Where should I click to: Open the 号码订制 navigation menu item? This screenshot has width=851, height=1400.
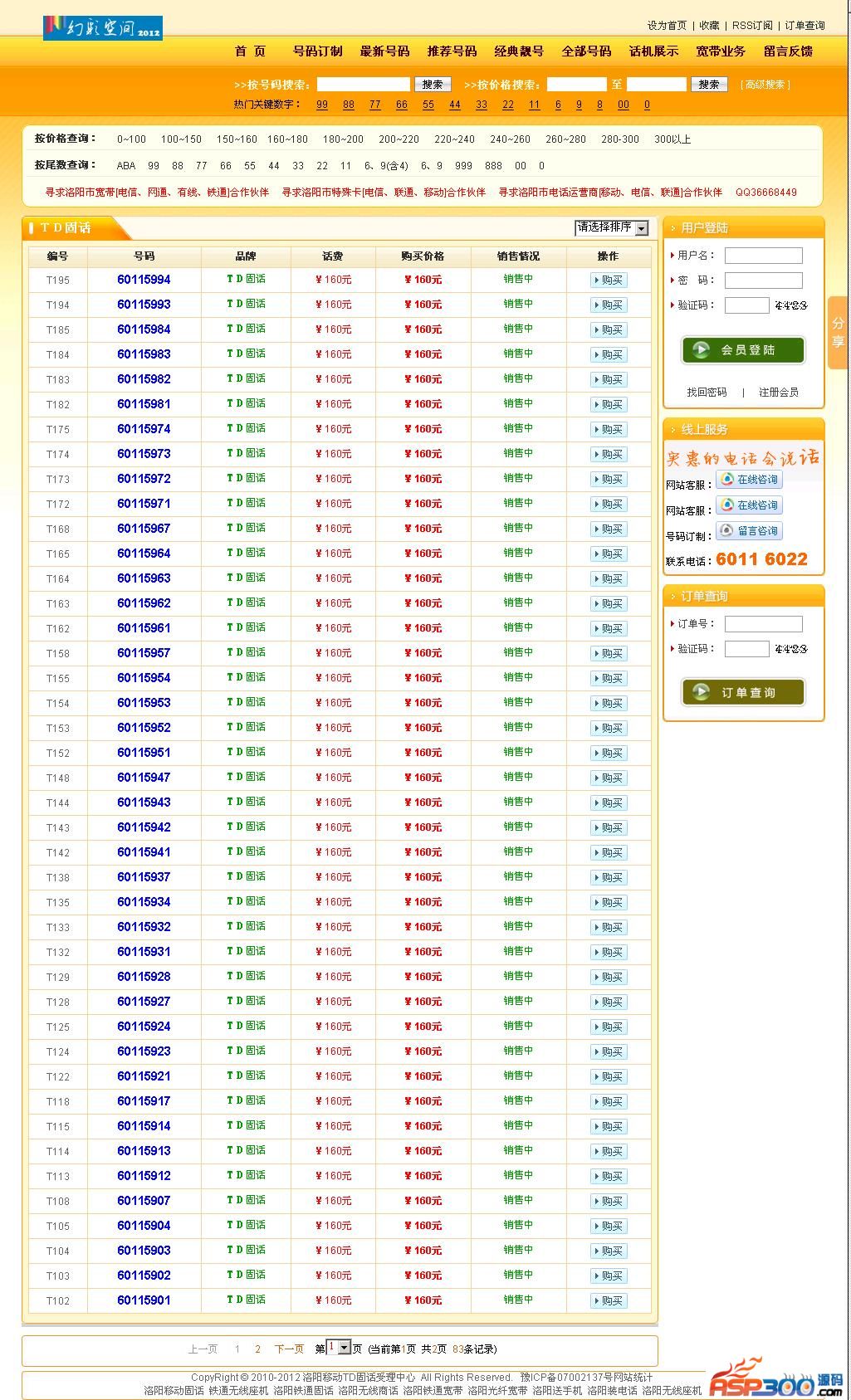[317, 51]
